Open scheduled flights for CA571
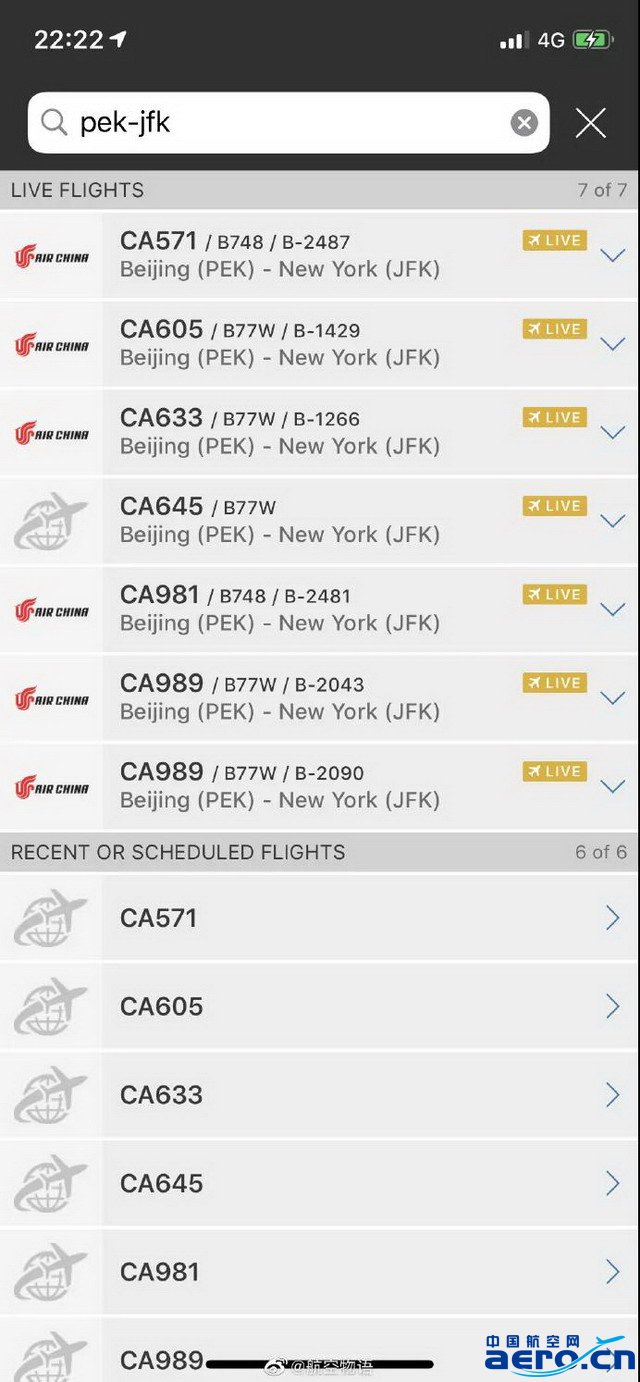The width and height of the screenshot is (640, 1382). 320,918
